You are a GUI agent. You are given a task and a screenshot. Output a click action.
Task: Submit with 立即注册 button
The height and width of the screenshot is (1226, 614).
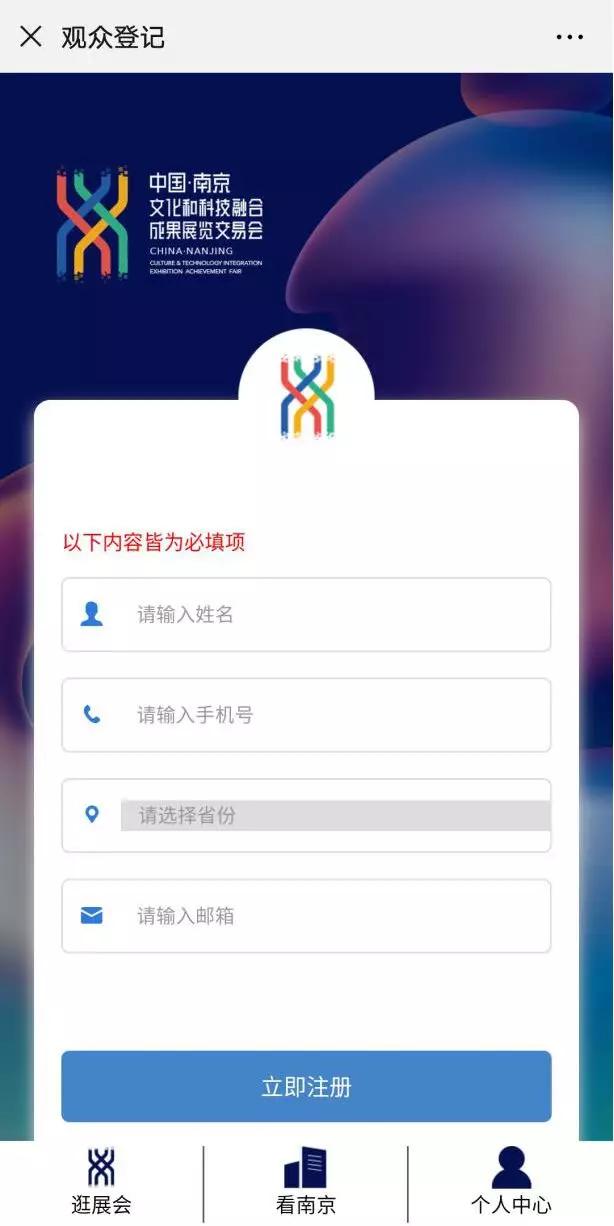point(306,1086)
